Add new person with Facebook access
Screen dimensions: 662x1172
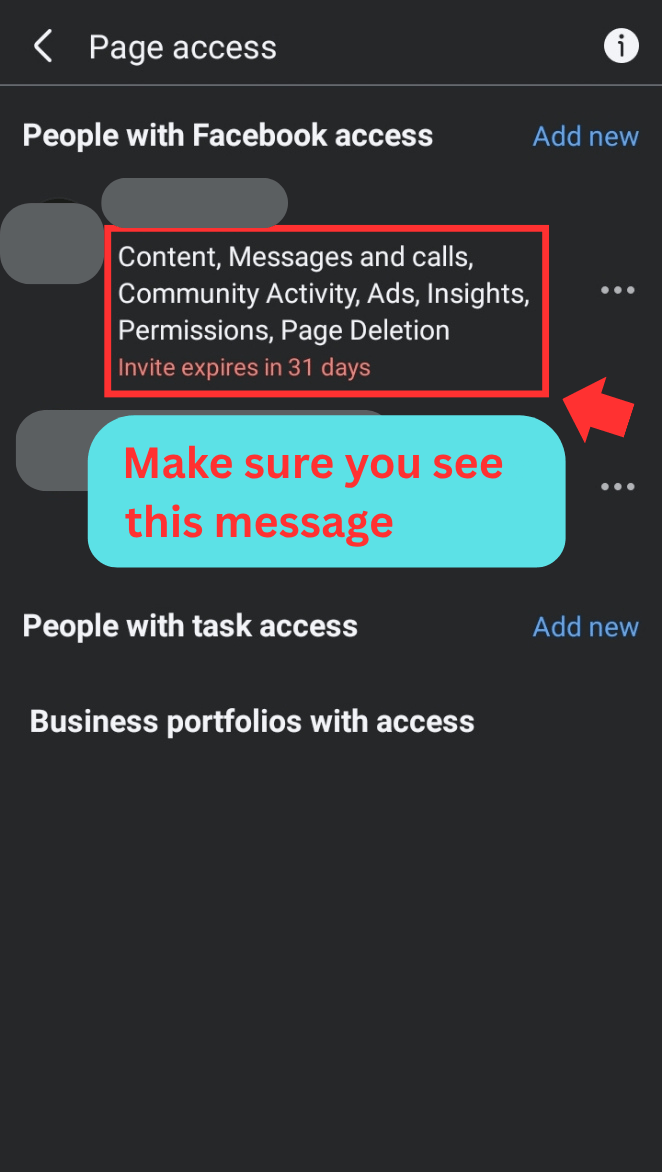point(585,136)
